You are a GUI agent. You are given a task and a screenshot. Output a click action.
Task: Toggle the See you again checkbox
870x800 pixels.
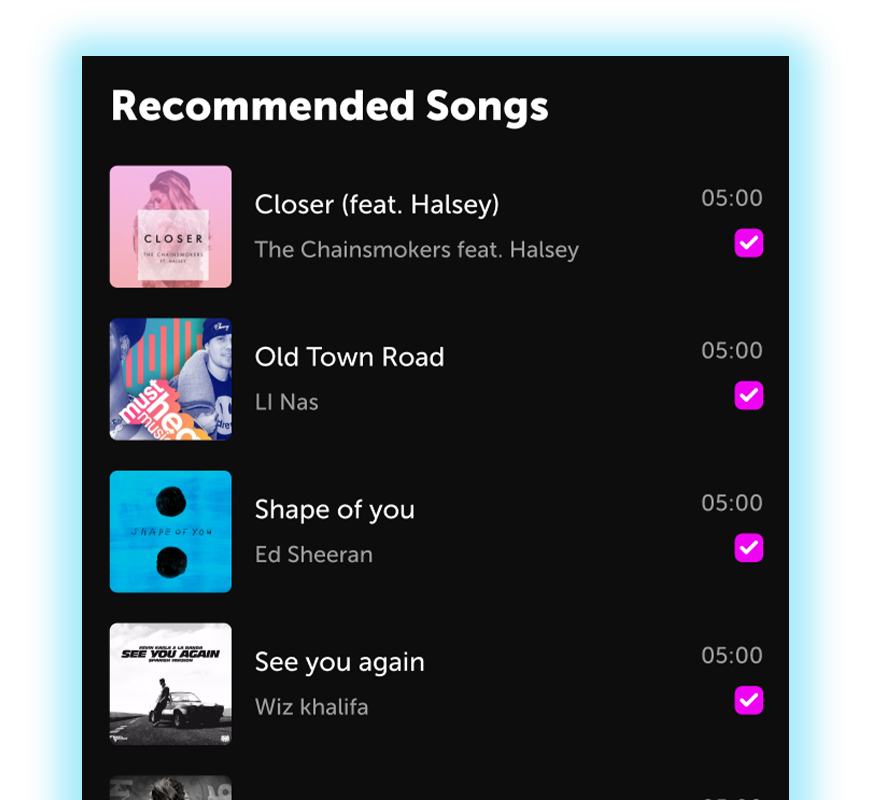pos(749,700)
